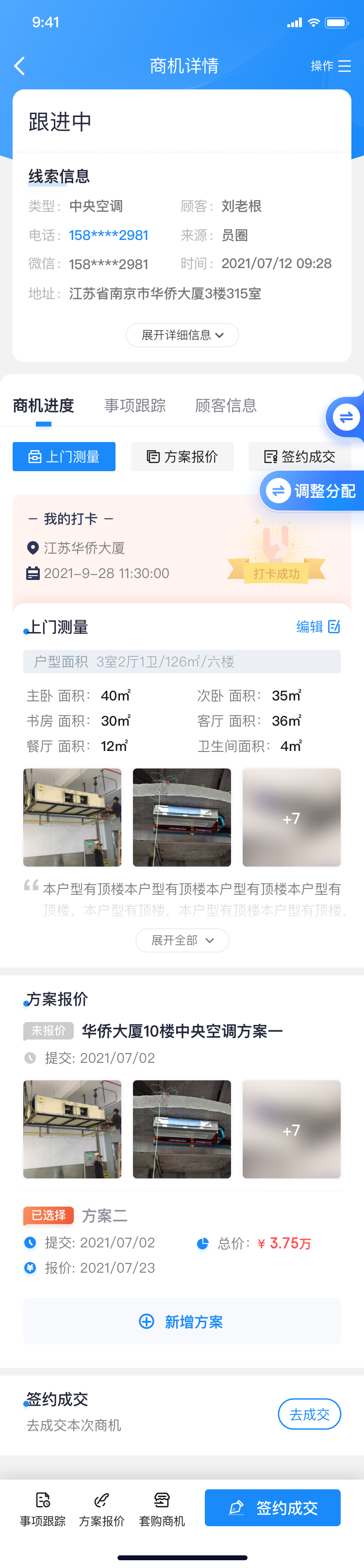Screen dimensions: 364x1568
Task: Tap the 去成交 button
Action: 309,1414
